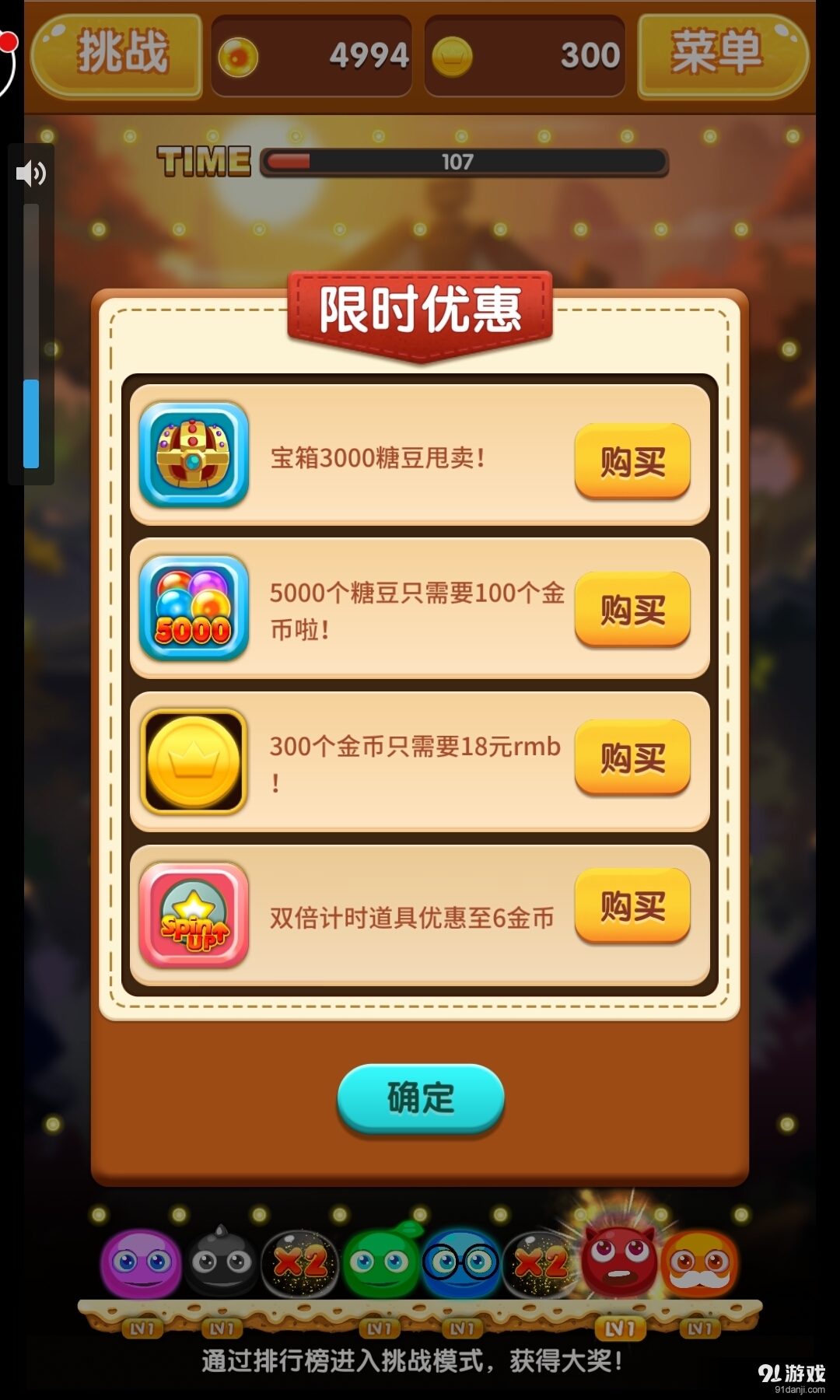Select the blue glasses candy character
Screen dimensions: 840x1400
pos(461,1260)
